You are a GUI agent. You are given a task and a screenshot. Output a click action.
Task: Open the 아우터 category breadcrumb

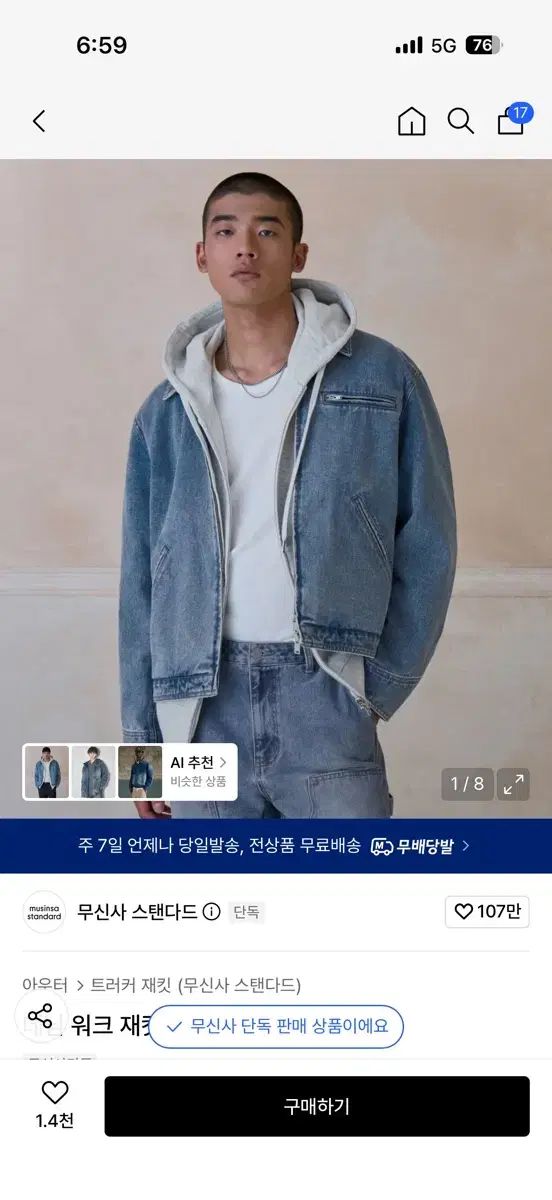(x=45, y=985)
